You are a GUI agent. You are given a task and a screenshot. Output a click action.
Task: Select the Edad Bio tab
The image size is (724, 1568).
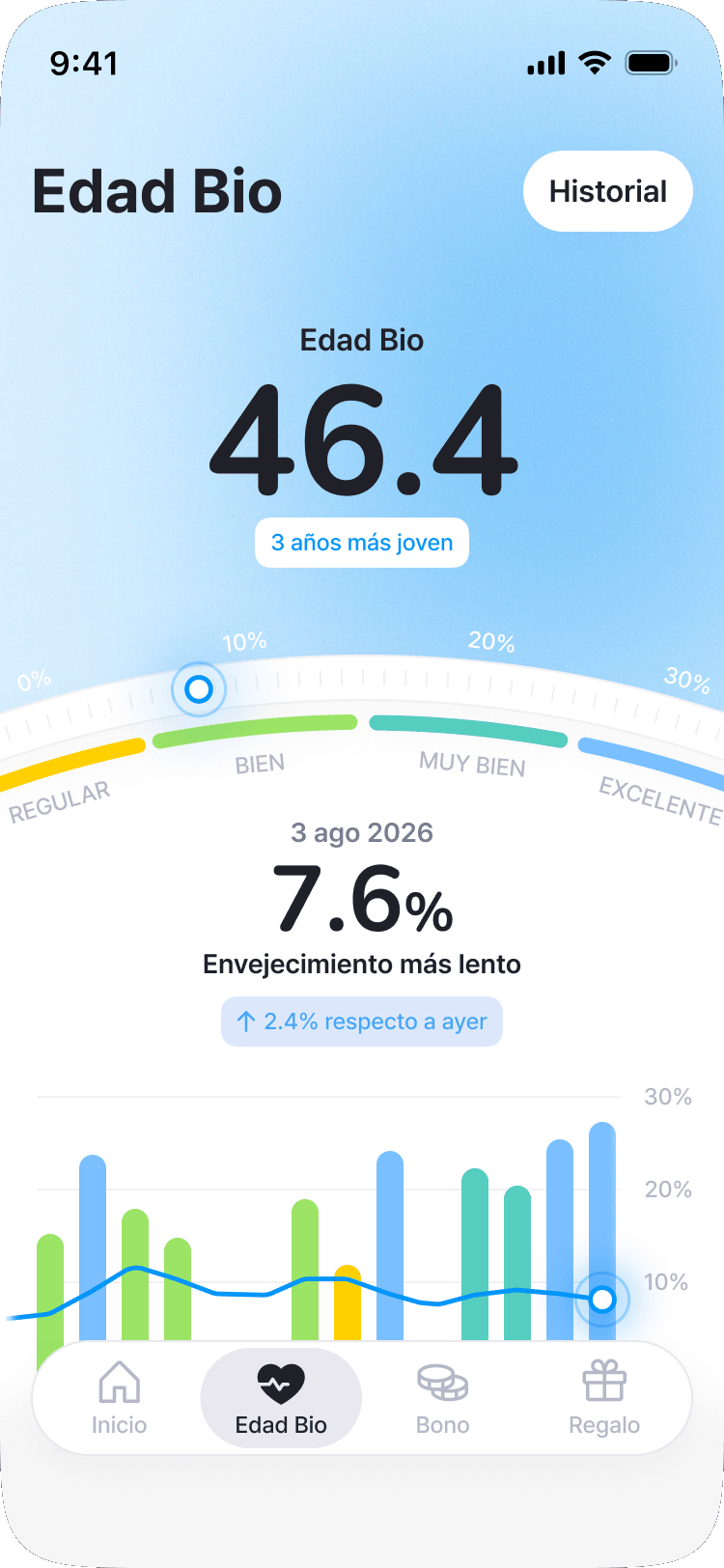(281, 1398)
